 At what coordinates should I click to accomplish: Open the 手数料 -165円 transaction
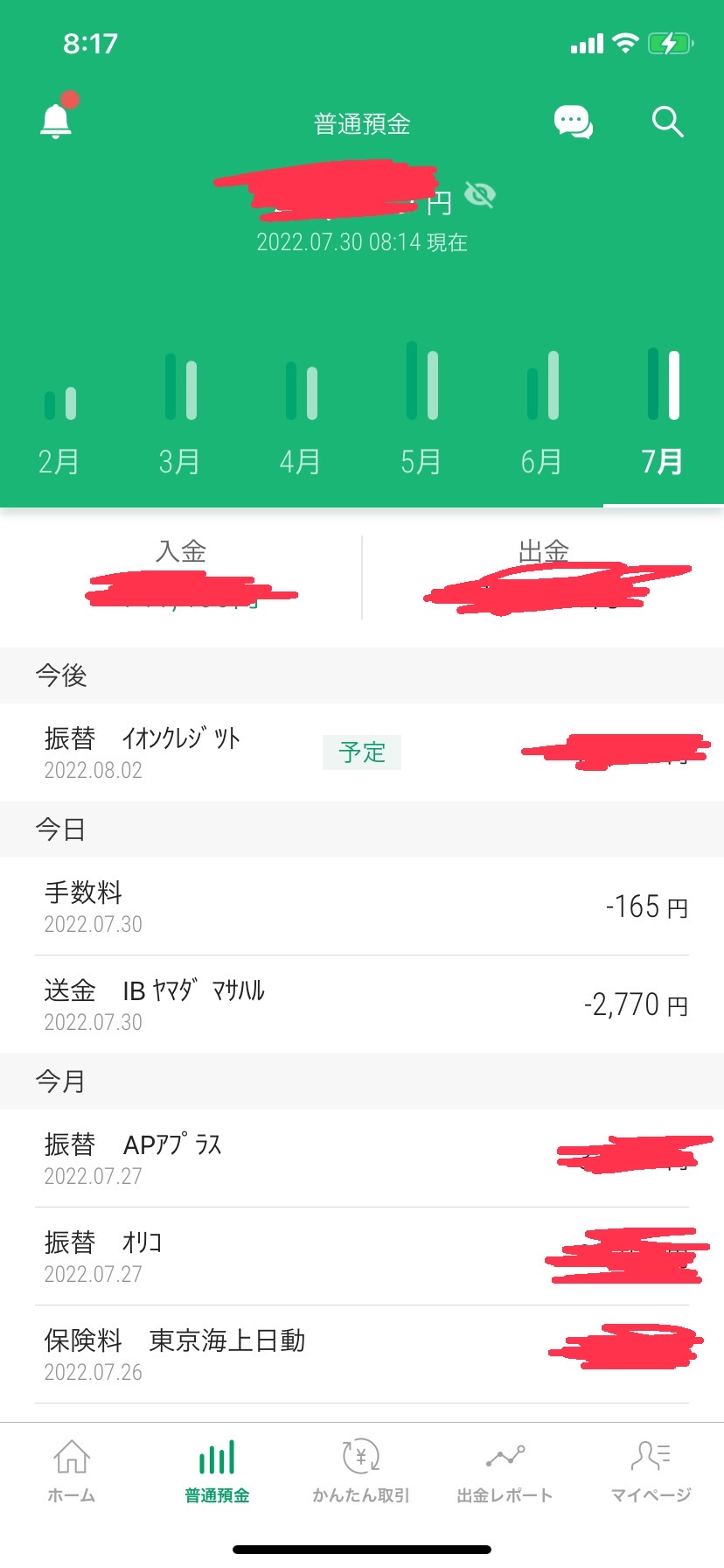[362, 906]
